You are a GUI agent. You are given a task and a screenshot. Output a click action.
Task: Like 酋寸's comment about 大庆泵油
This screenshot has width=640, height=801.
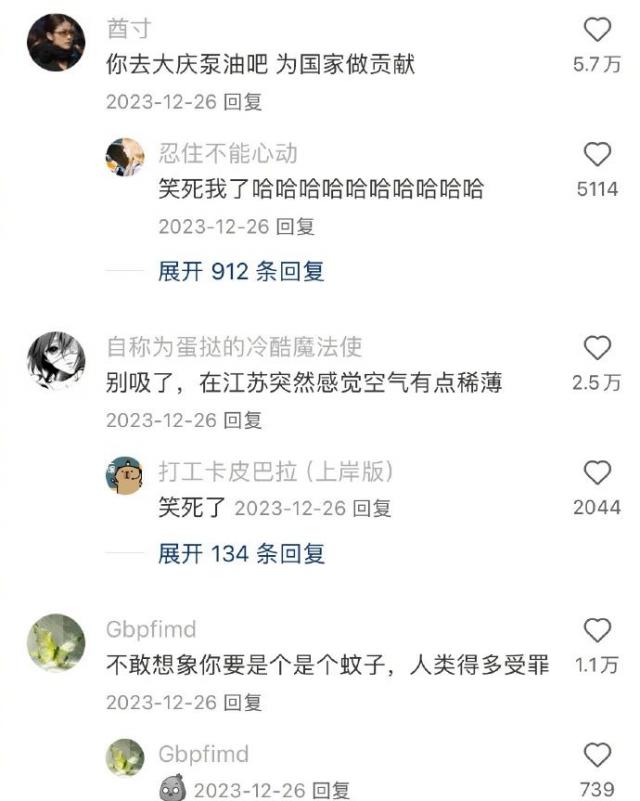click(x=597, y=30)
